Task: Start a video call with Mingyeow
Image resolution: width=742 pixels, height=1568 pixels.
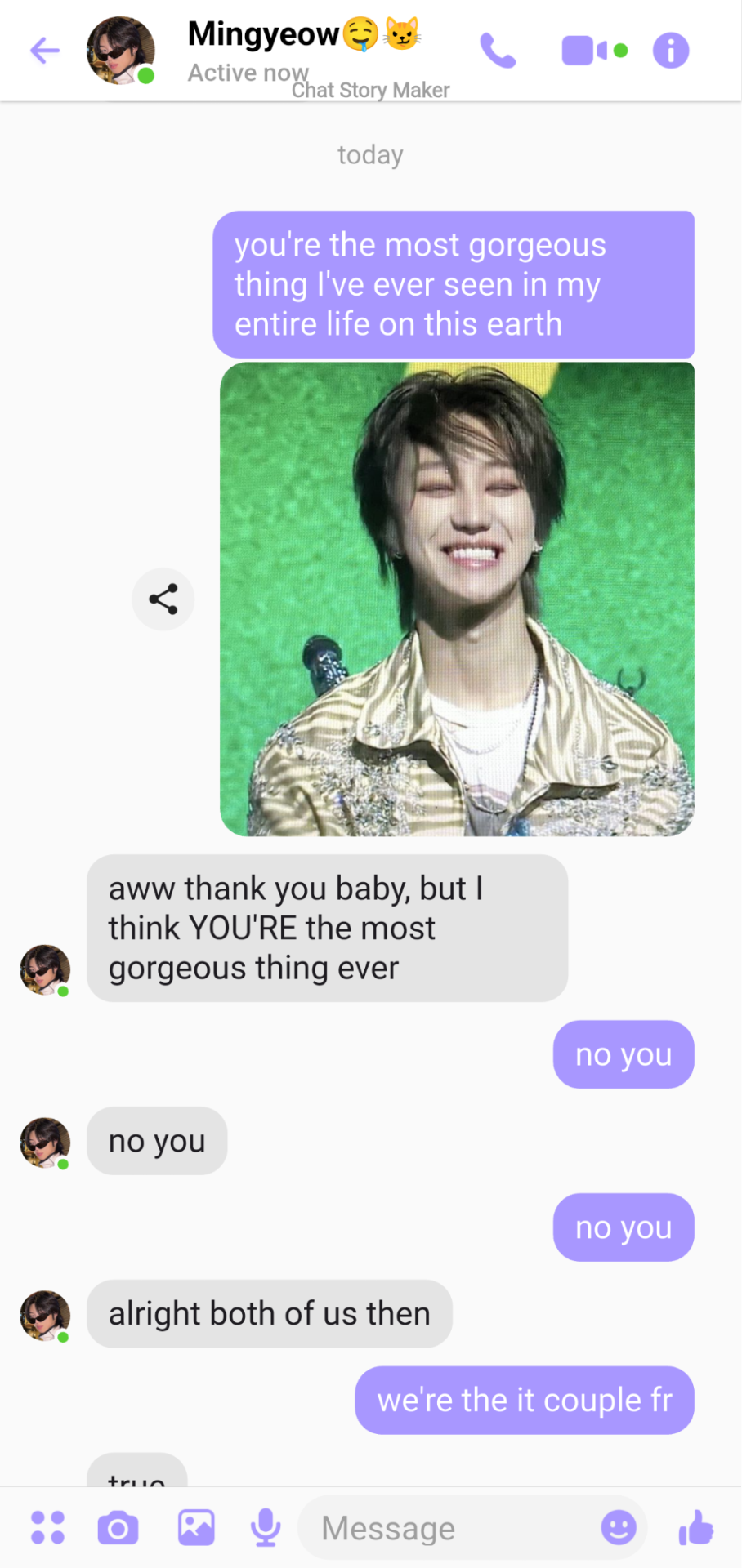Action: [x=585, y=51]
